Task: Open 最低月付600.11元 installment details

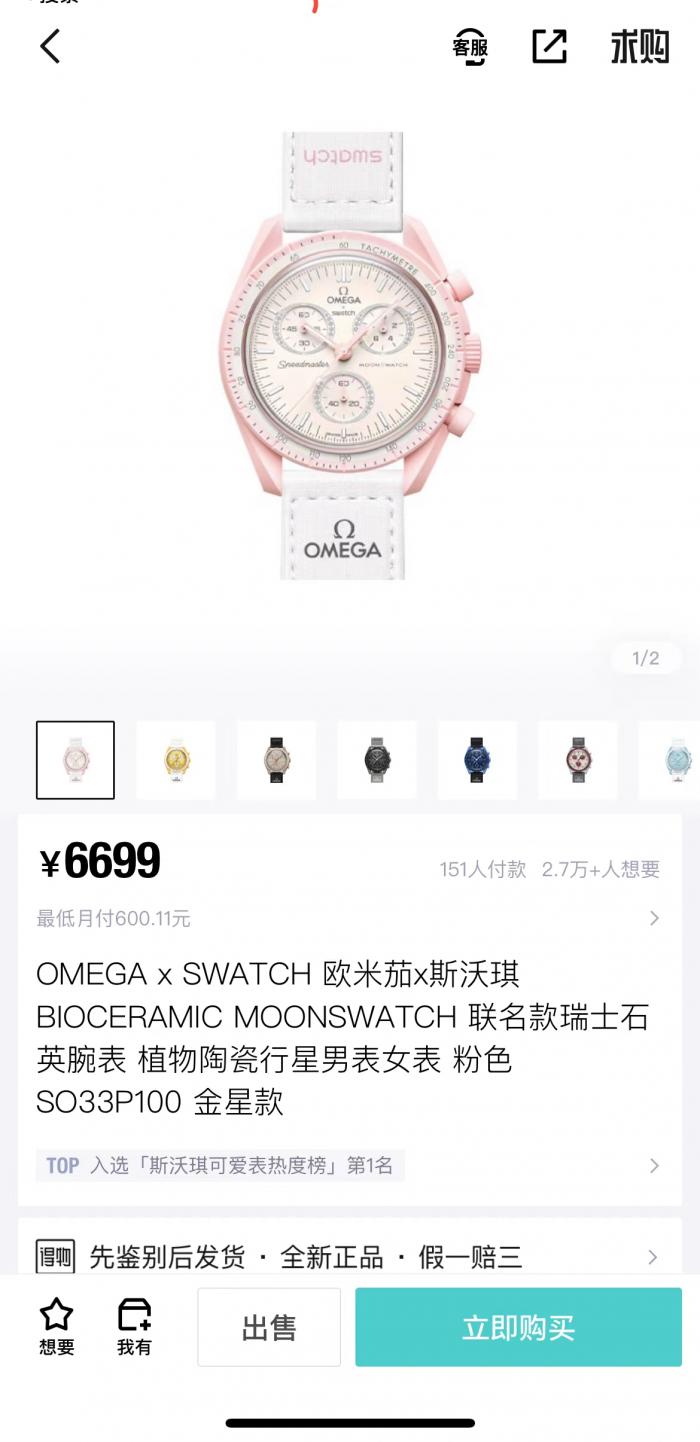Action: (x=350, y=918)
